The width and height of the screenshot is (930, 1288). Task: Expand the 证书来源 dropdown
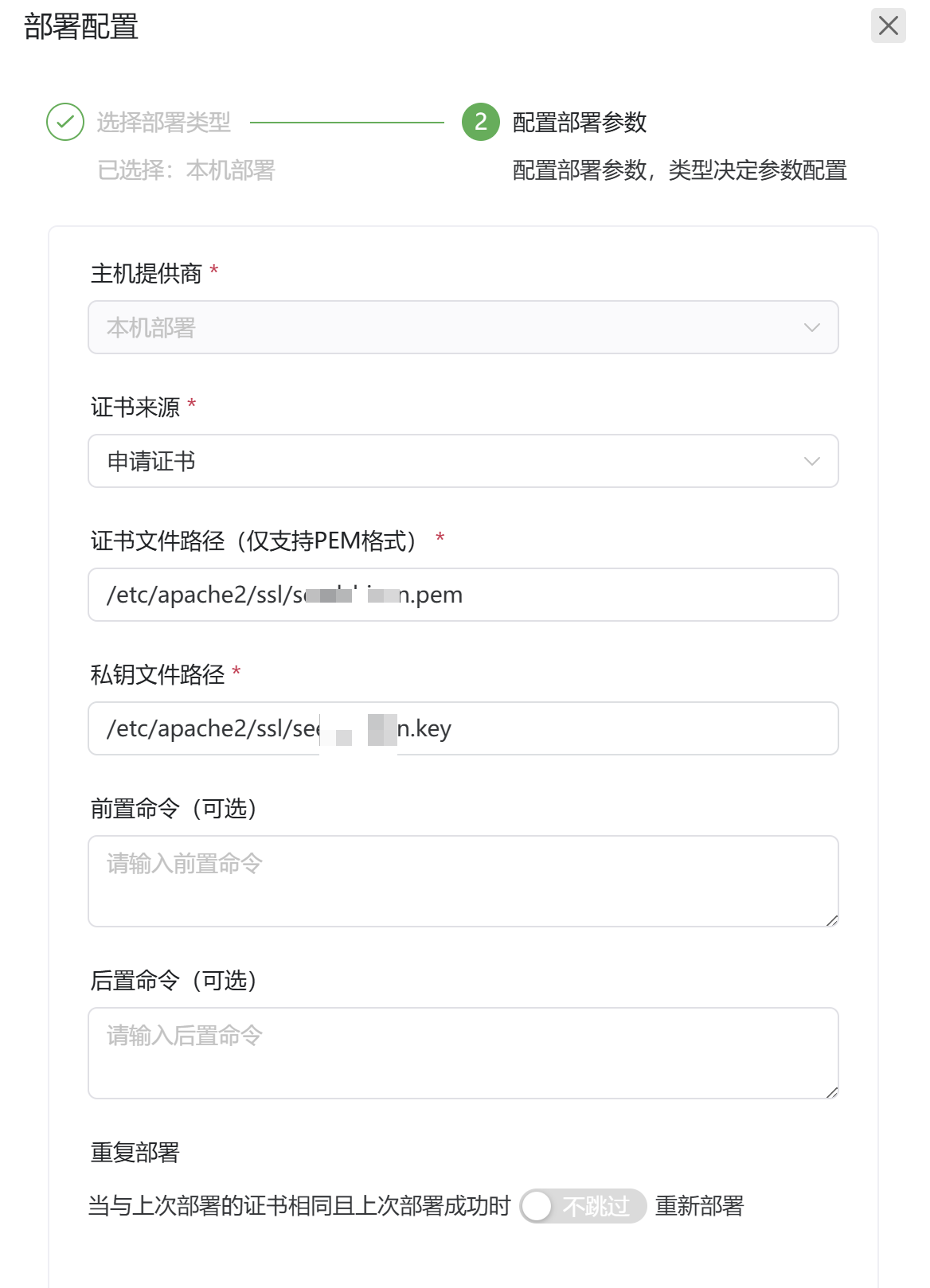463,461
